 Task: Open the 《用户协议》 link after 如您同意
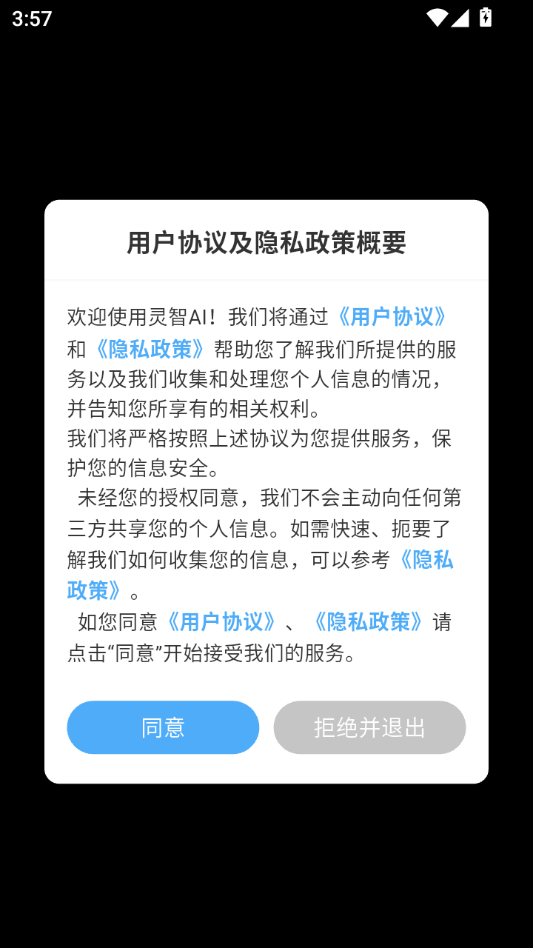(x=222, y=622)
